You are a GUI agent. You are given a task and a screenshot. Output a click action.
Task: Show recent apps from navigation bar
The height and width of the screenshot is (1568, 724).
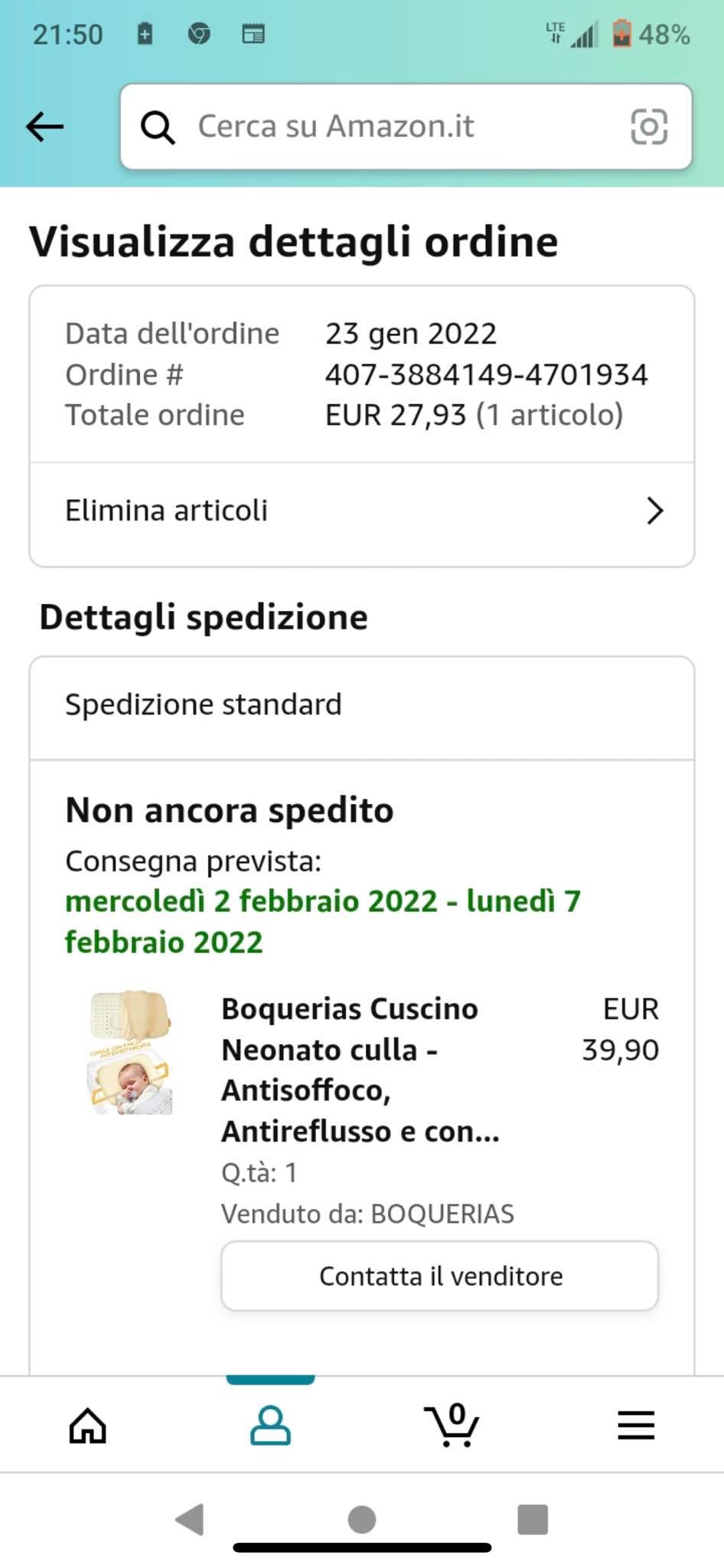tap(533, 1519)
